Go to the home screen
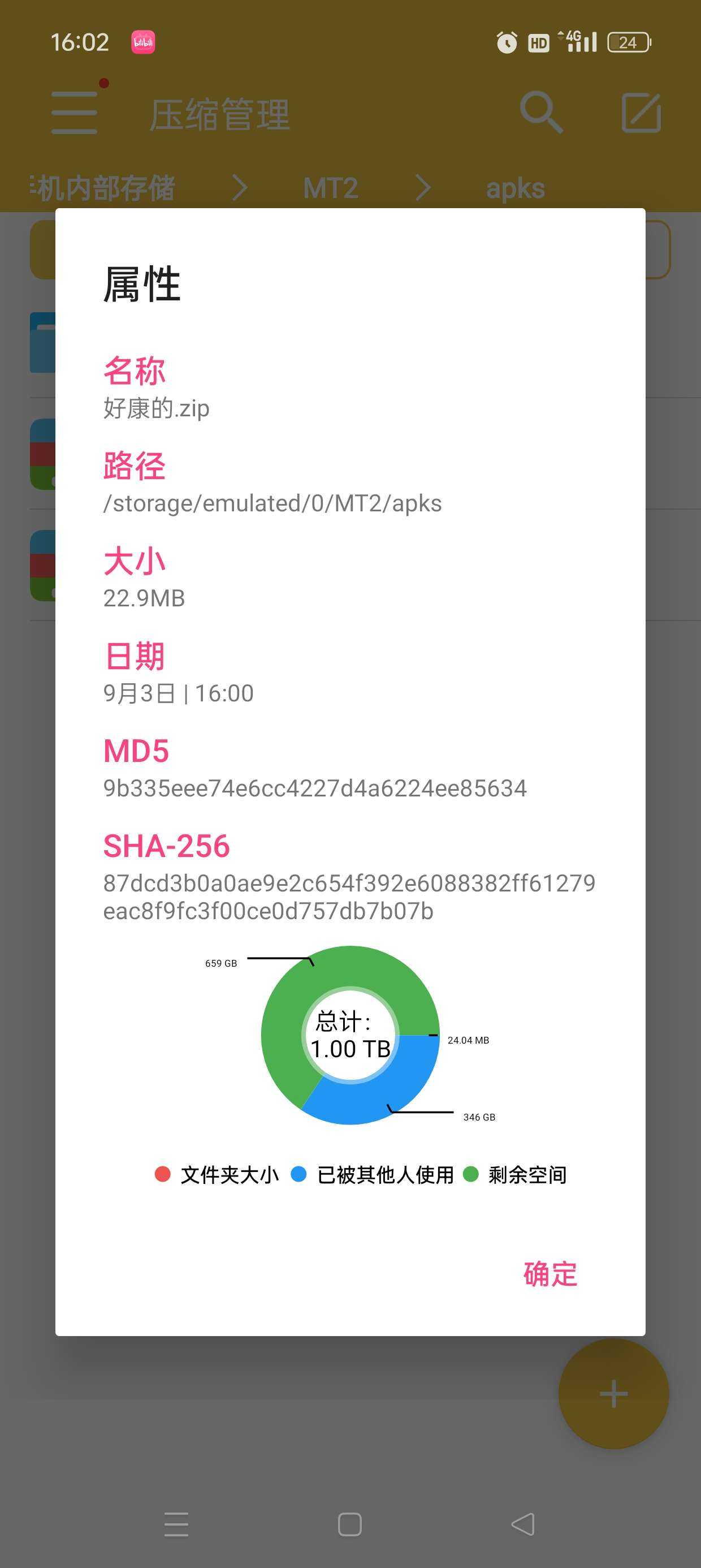 pos(350,1524)
